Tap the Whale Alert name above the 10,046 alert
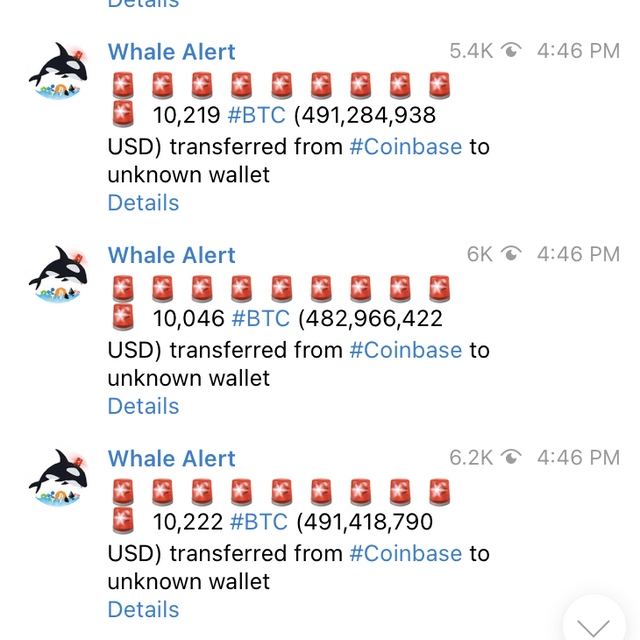640x640 pixels. point(172,255)
